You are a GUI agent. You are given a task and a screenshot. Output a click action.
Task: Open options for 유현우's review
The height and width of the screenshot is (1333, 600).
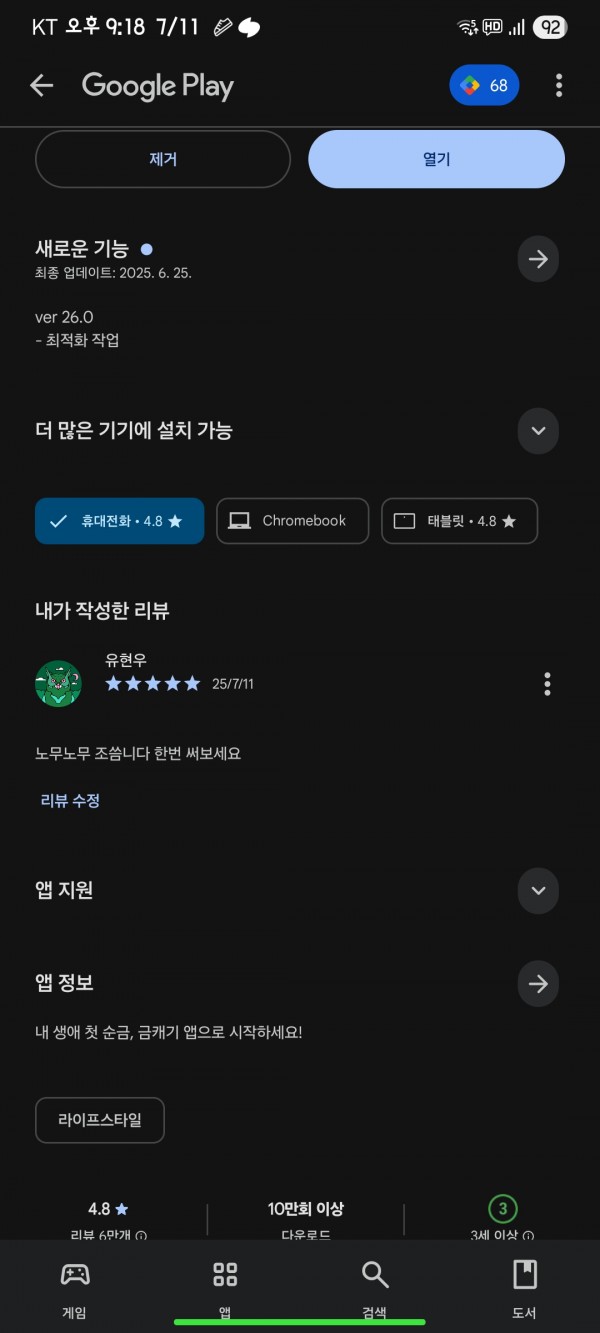coord(547,684)
